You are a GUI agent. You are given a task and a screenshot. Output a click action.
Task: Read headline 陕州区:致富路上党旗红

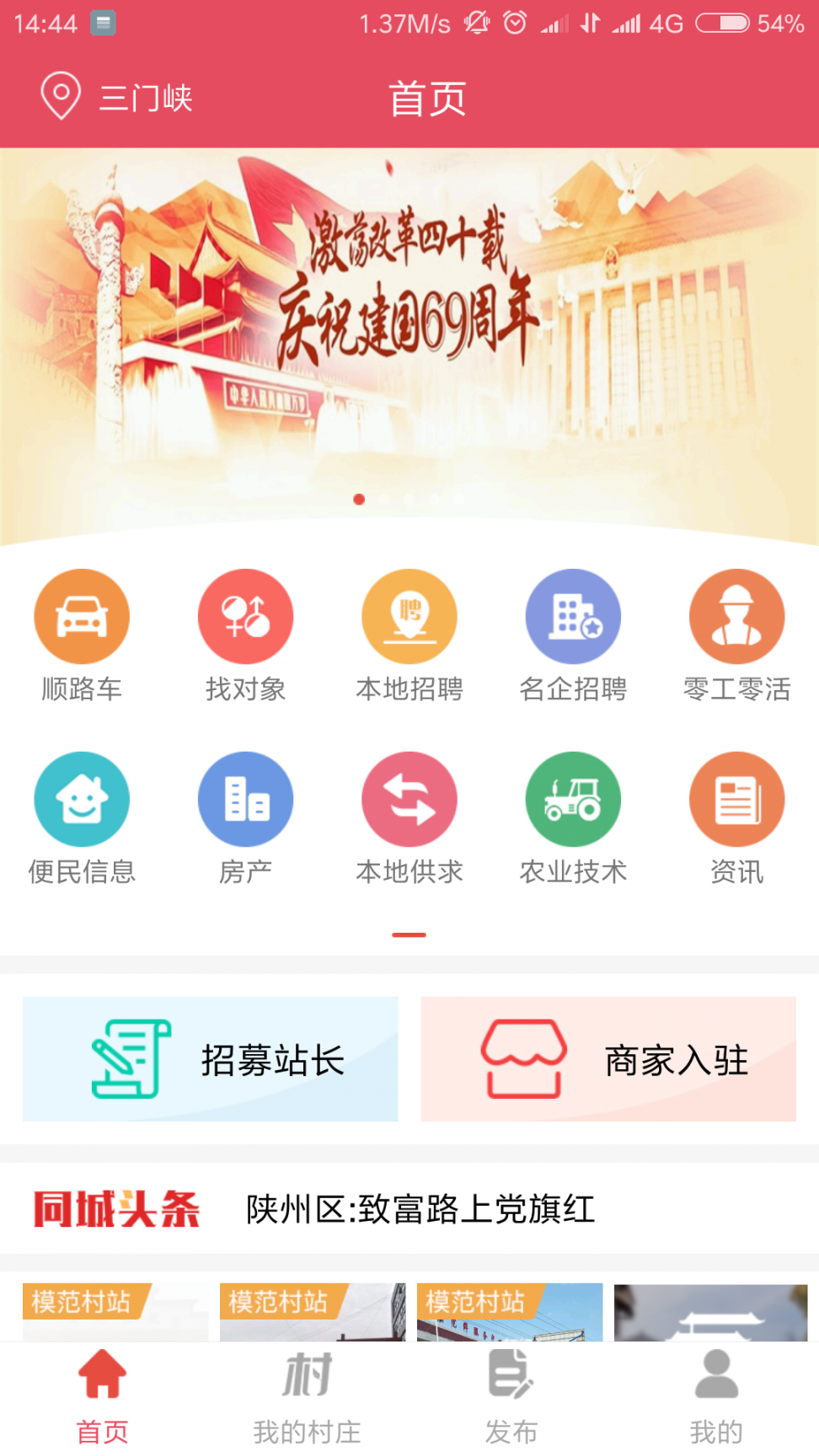coord(420,1209)
